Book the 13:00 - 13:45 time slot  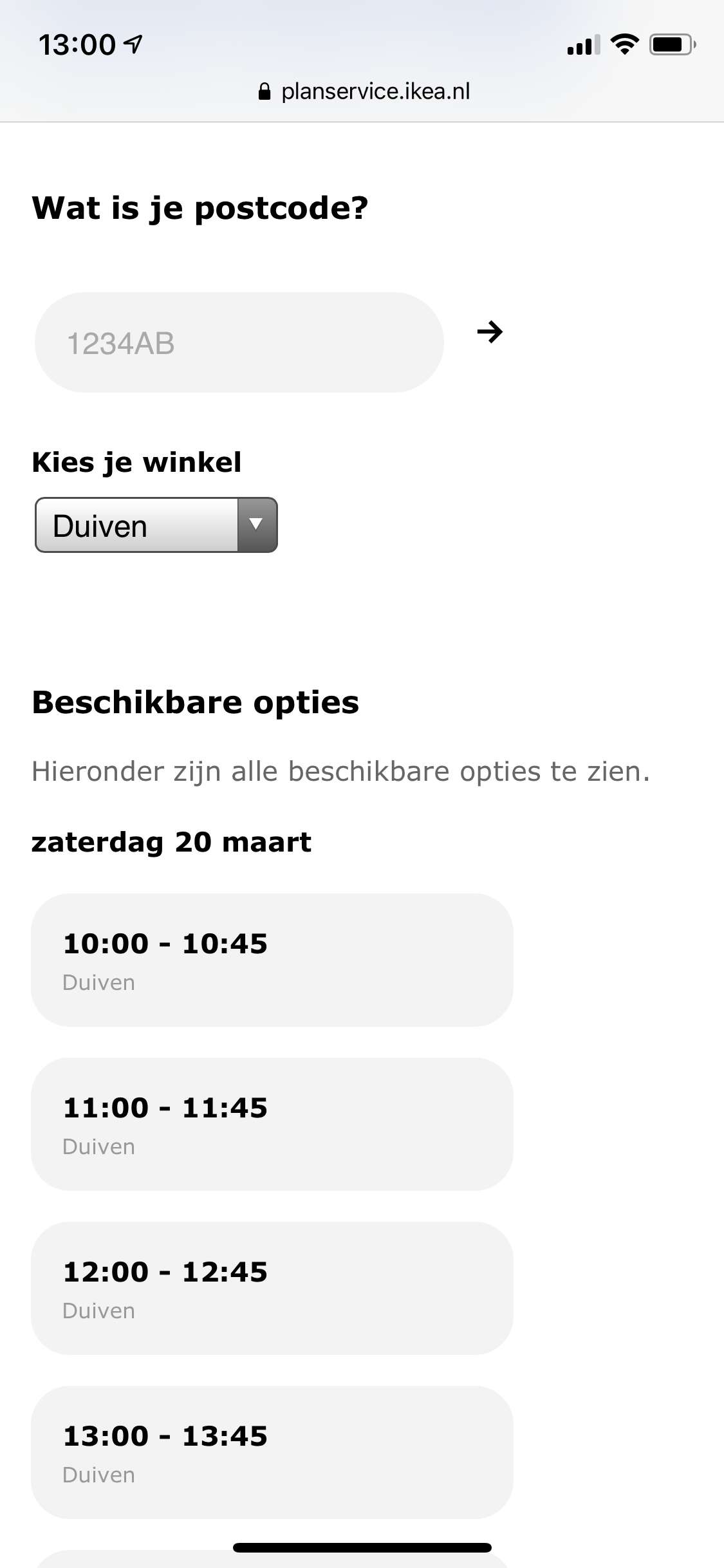[272, 1452]
